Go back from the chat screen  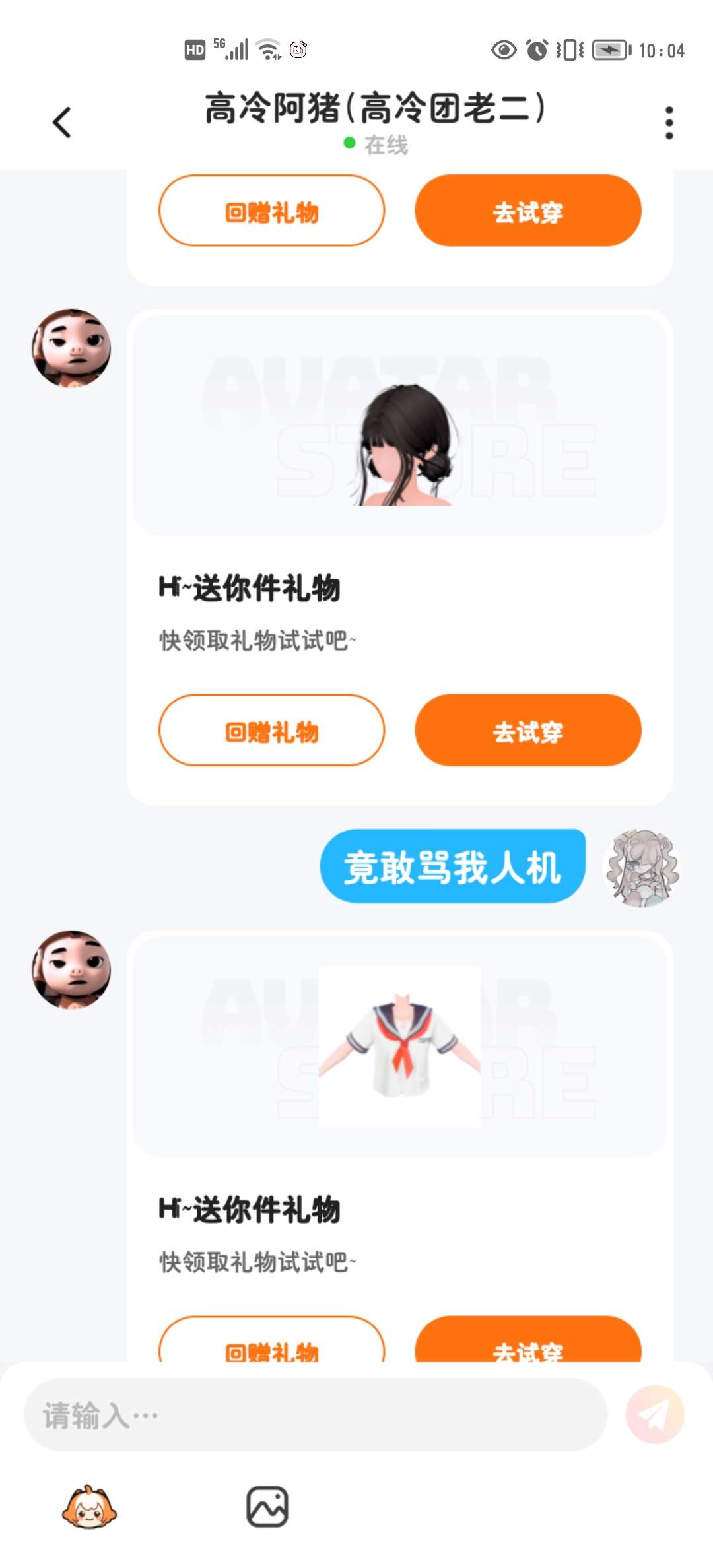62,123
